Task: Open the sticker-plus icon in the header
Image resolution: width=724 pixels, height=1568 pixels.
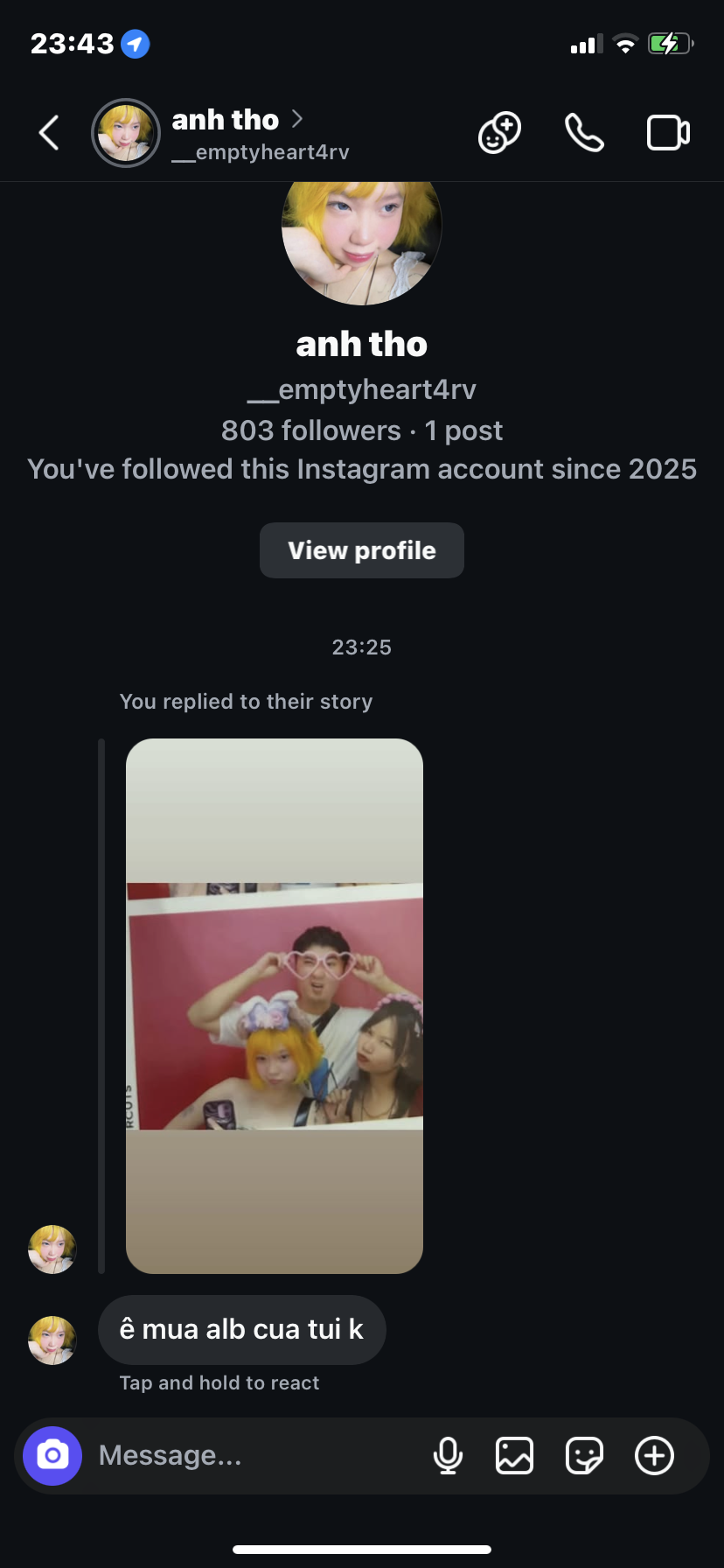Action: pyautogui.click(x=499, y=133)
